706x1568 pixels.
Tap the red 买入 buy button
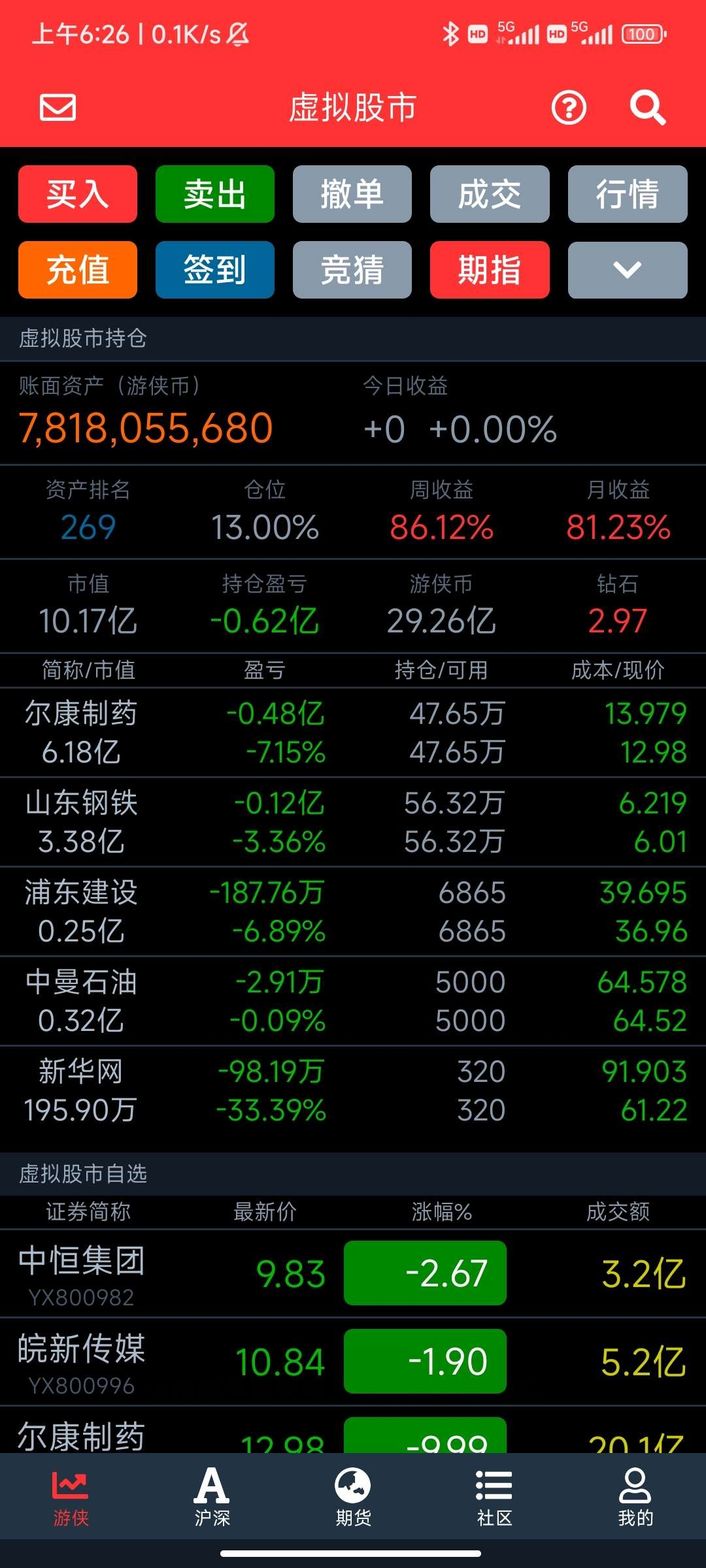tap(78, 194)
